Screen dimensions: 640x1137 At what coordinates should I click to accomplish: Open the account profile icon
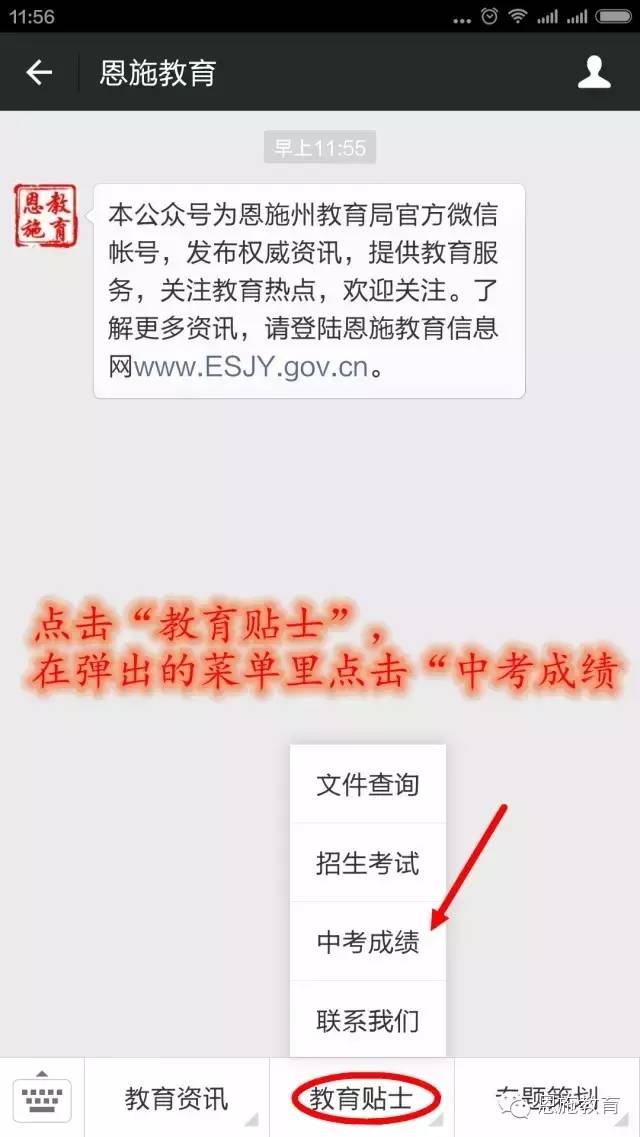click(594, 73)
